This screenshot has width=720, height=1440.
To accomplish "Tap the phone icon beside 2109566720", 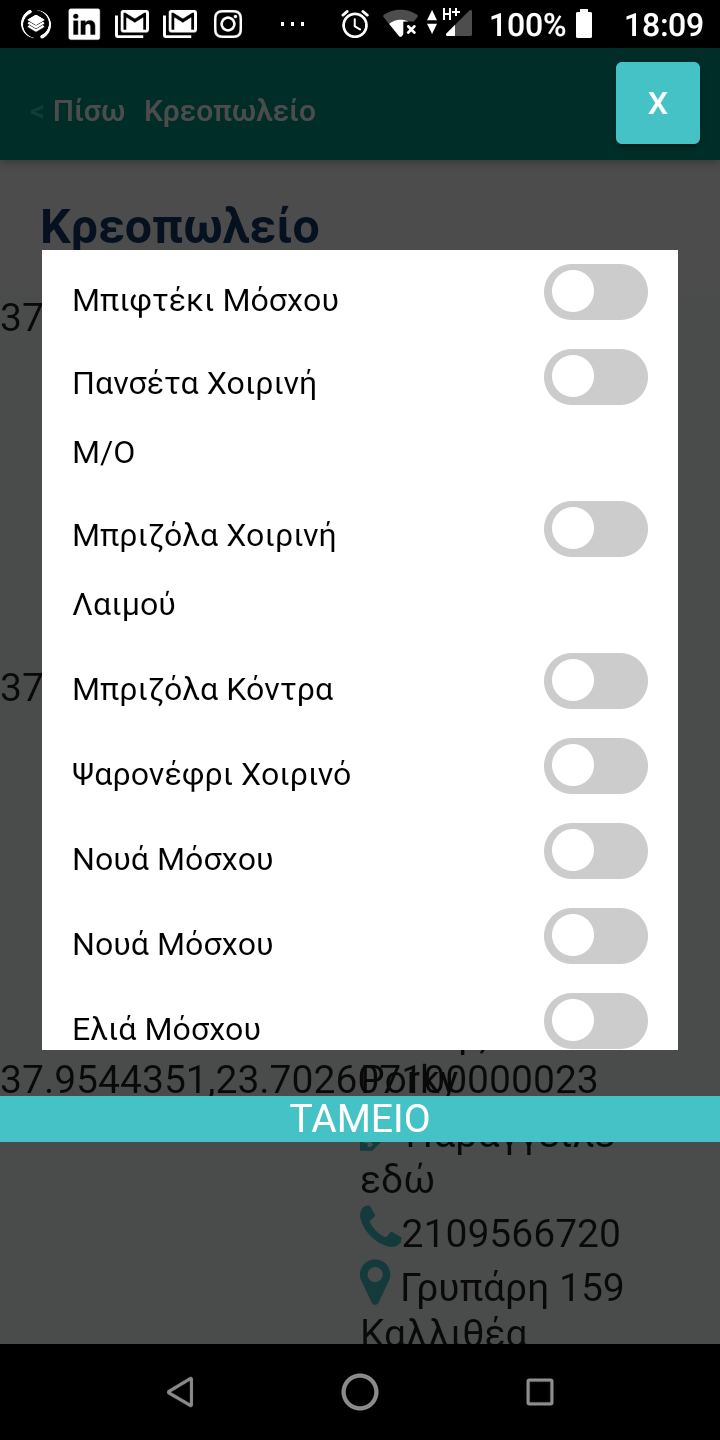I will coord(375,1227).
